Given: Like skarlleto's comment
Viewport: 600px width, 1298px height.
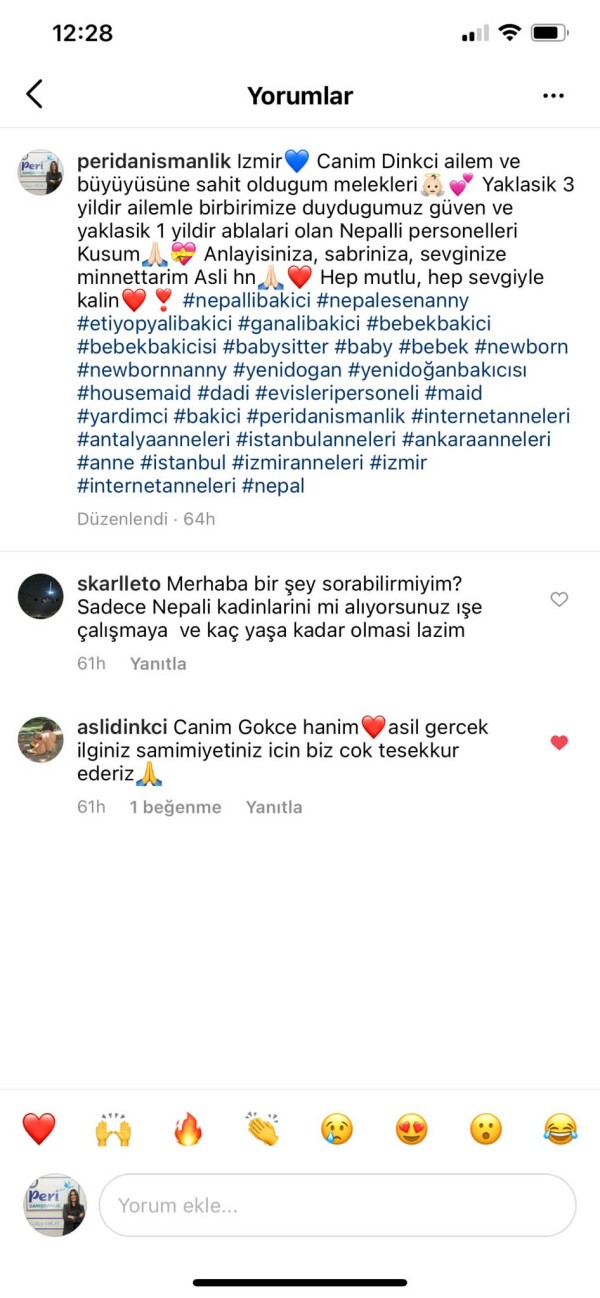Looking at the screenshot, I should click(559, 599).
